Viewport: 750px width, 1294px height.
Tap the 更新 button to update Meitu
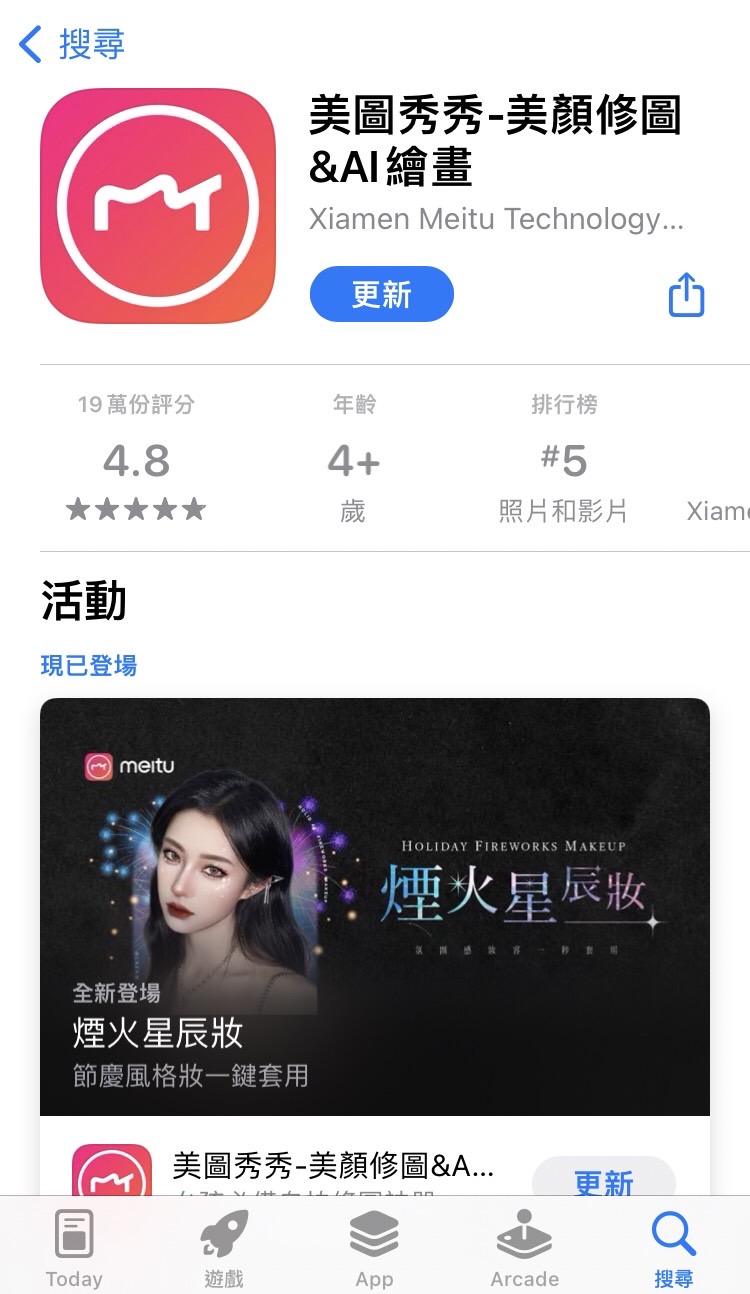click(381, 294)
